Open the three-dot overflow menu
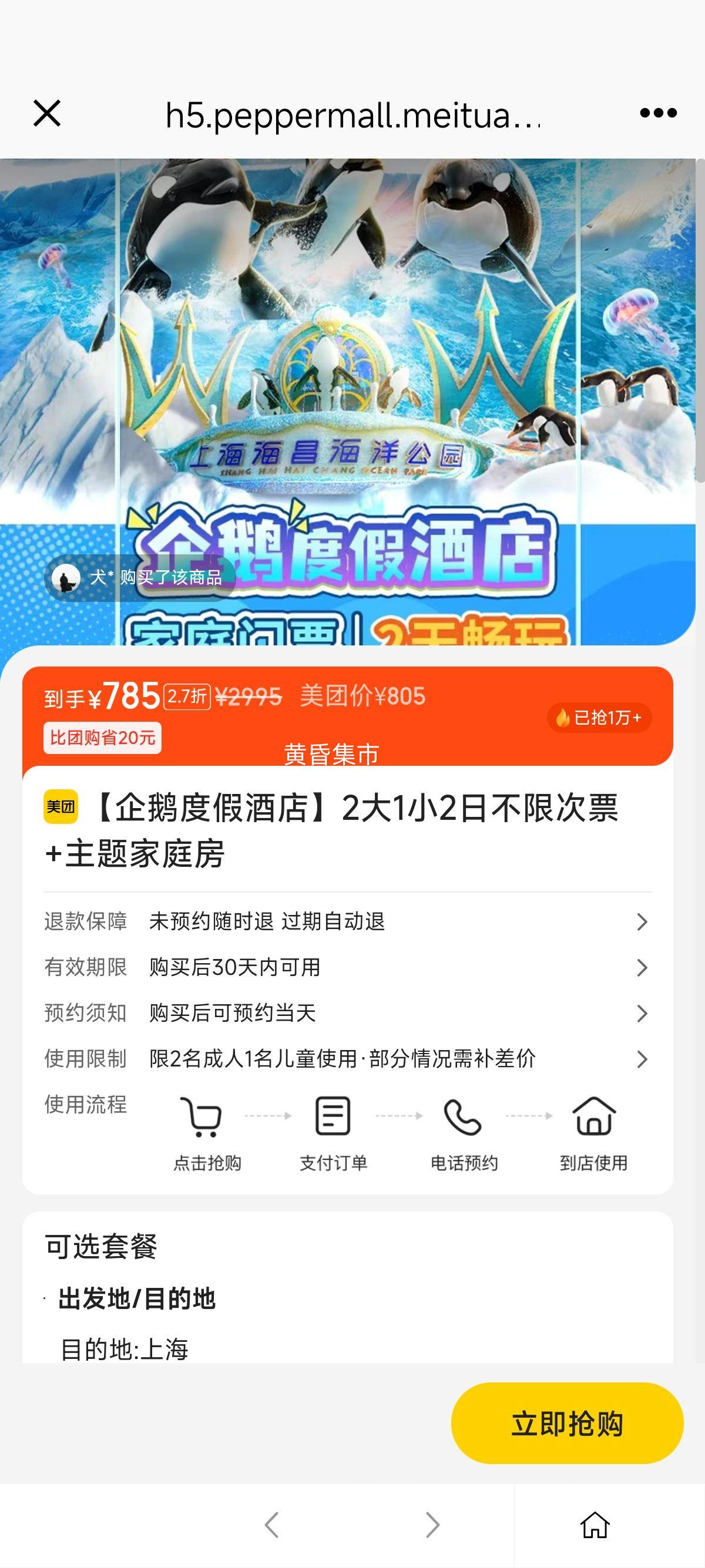The height and width of the screenshot is (1568, 705). click(658, 113)
